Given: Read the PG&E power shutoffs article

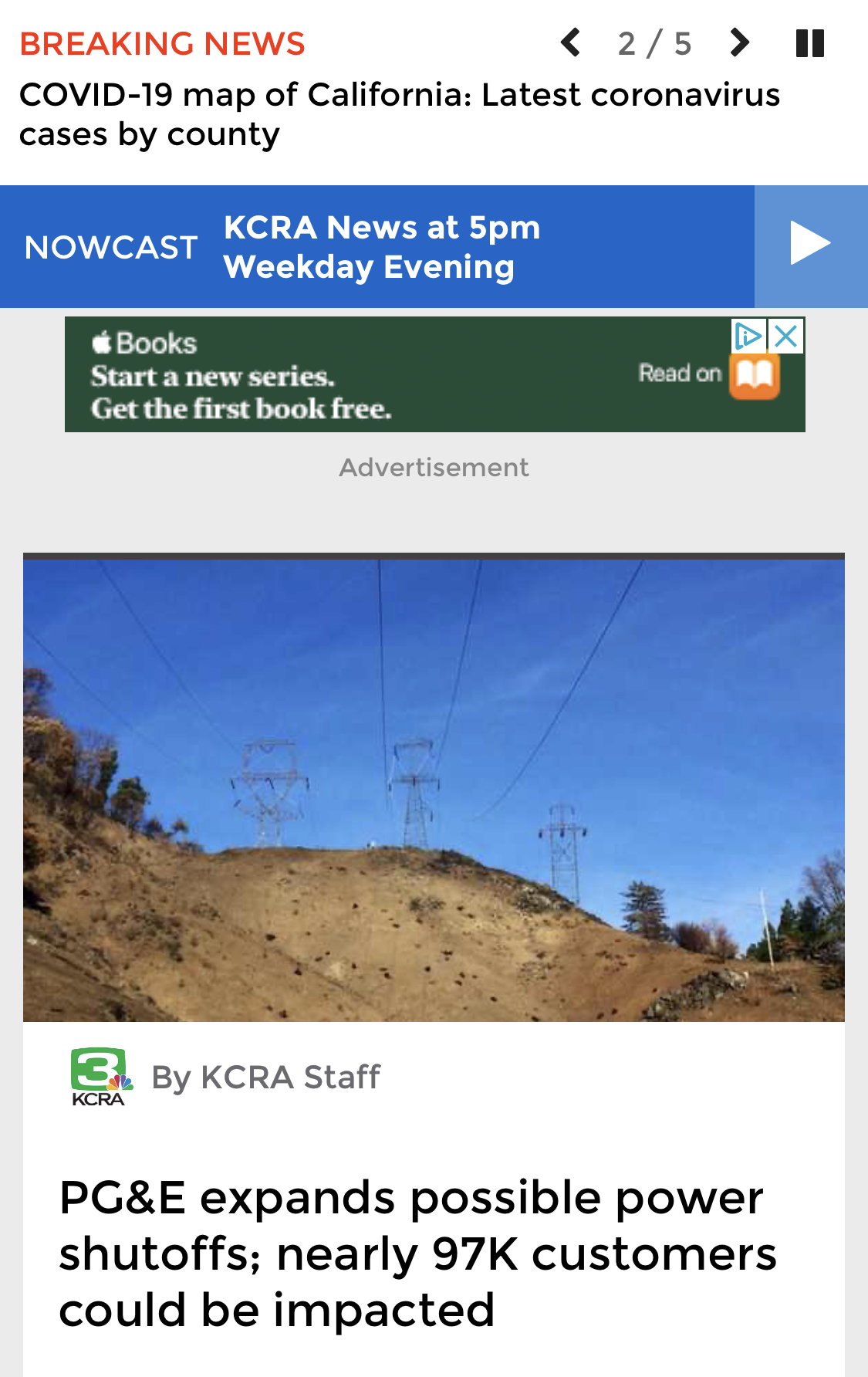Looking at the screenshot, I should pyautogui.click(x=417, y=1254).
